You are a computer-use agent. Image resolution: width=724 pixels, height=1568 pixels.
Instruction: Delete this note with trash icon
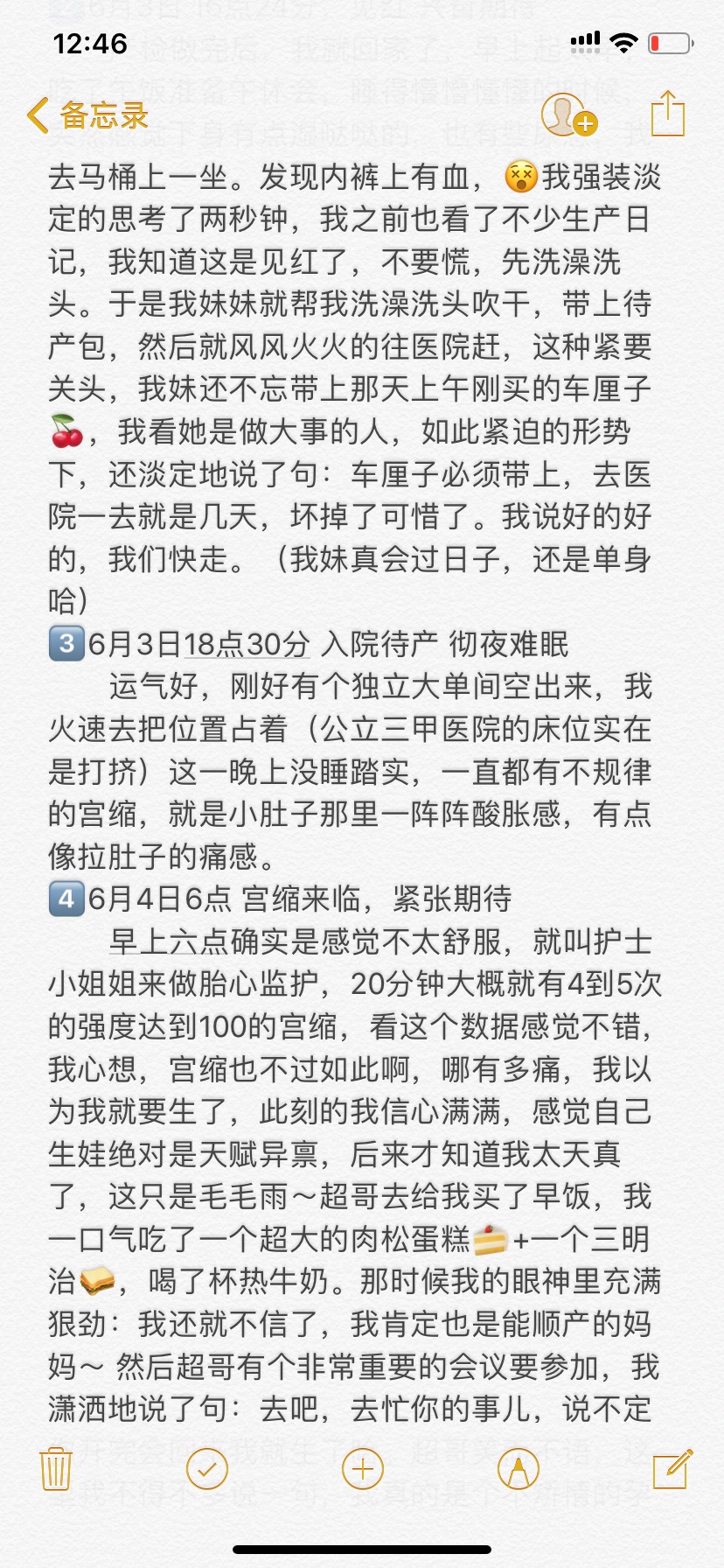coord(56,1467)
